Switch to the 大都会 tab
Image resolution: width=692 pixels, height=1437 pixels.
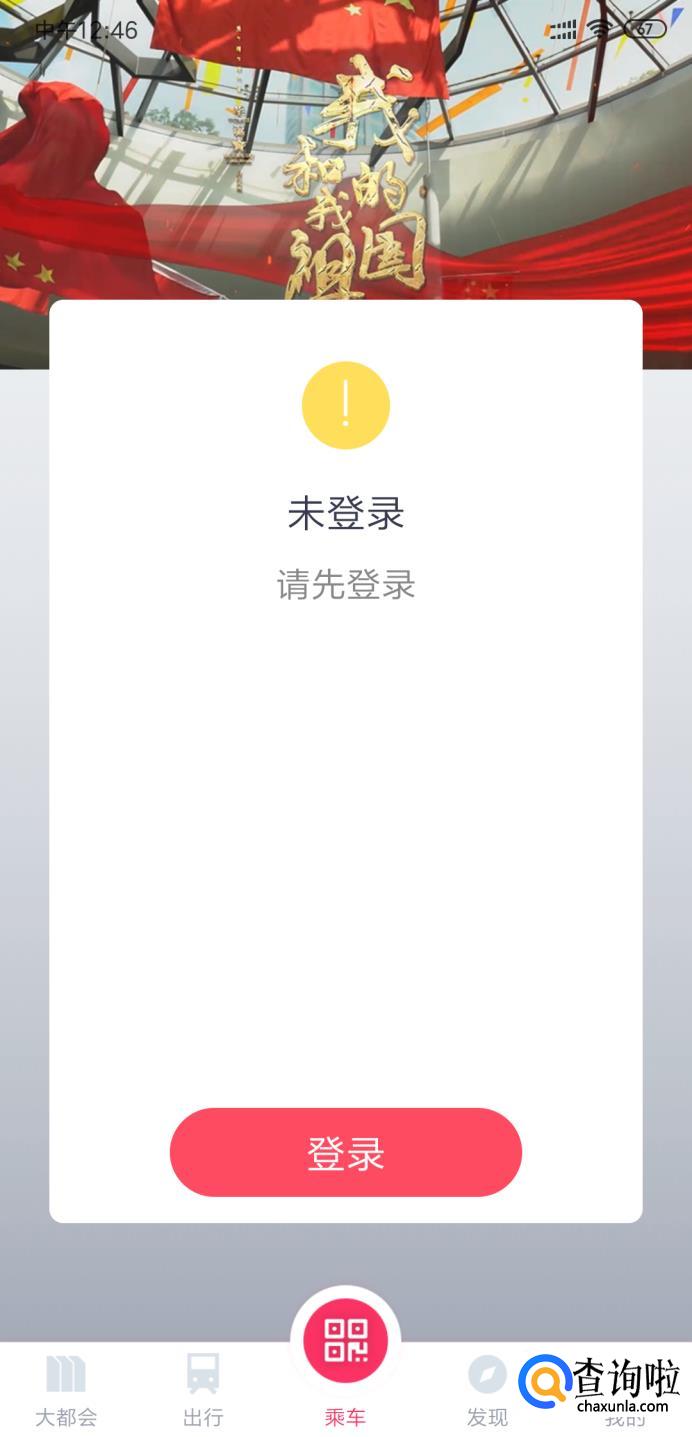[66, 1390]
